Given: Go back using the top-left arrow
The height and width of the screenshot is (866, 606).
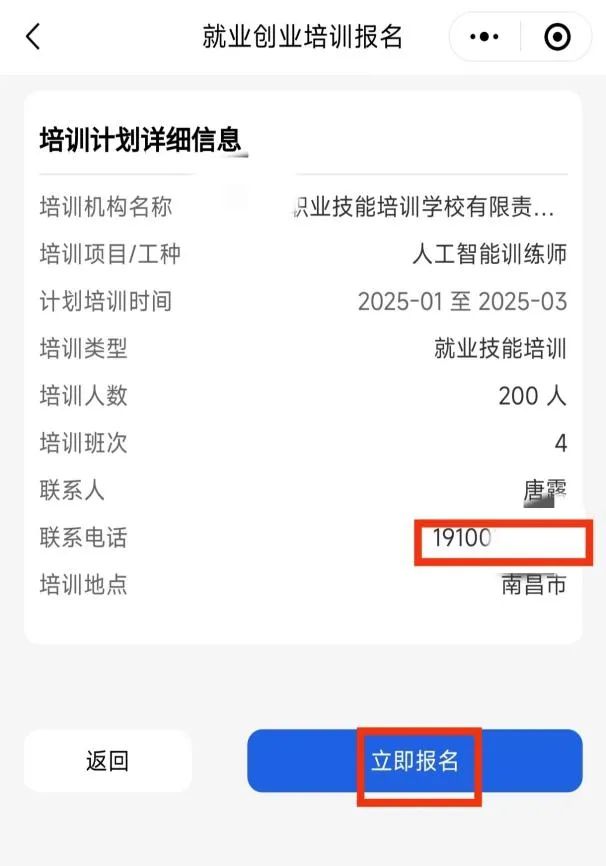Looking at the screenshot, I should point(34,38).
